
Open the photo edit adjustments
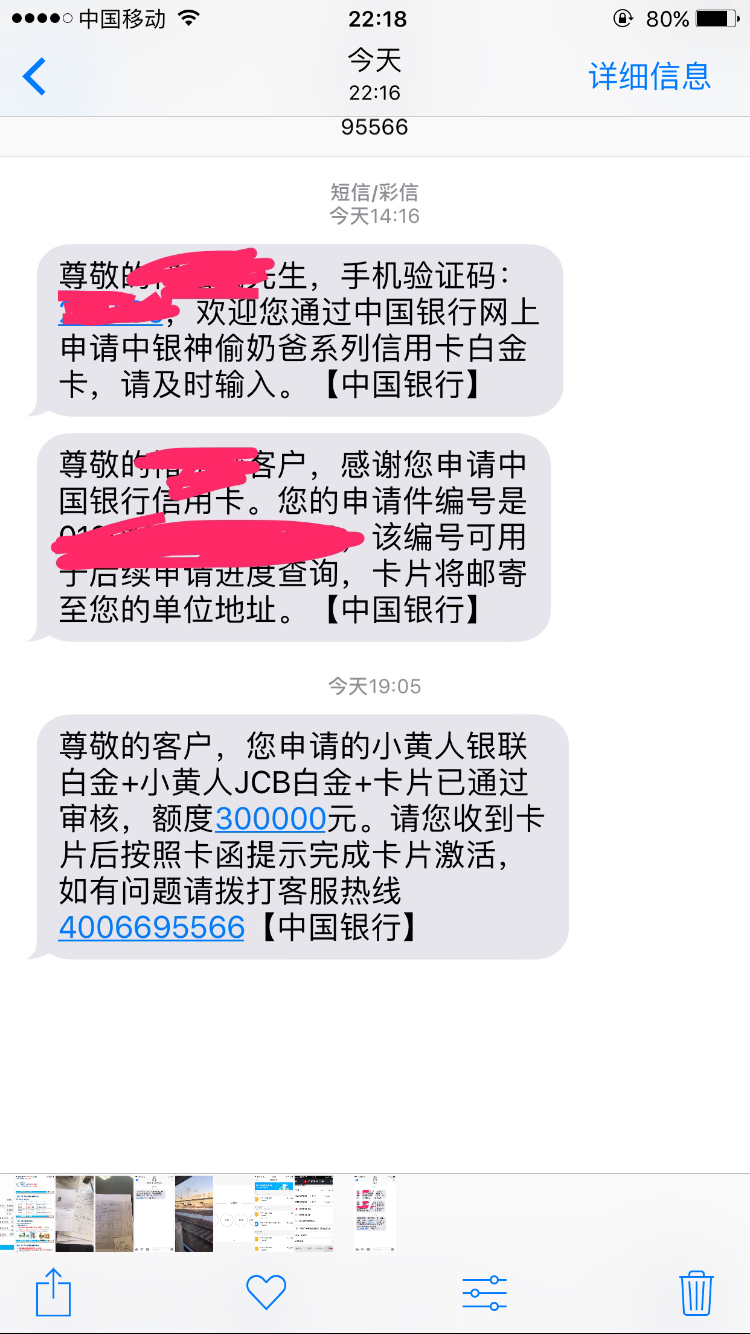[x=484, y=1292]
